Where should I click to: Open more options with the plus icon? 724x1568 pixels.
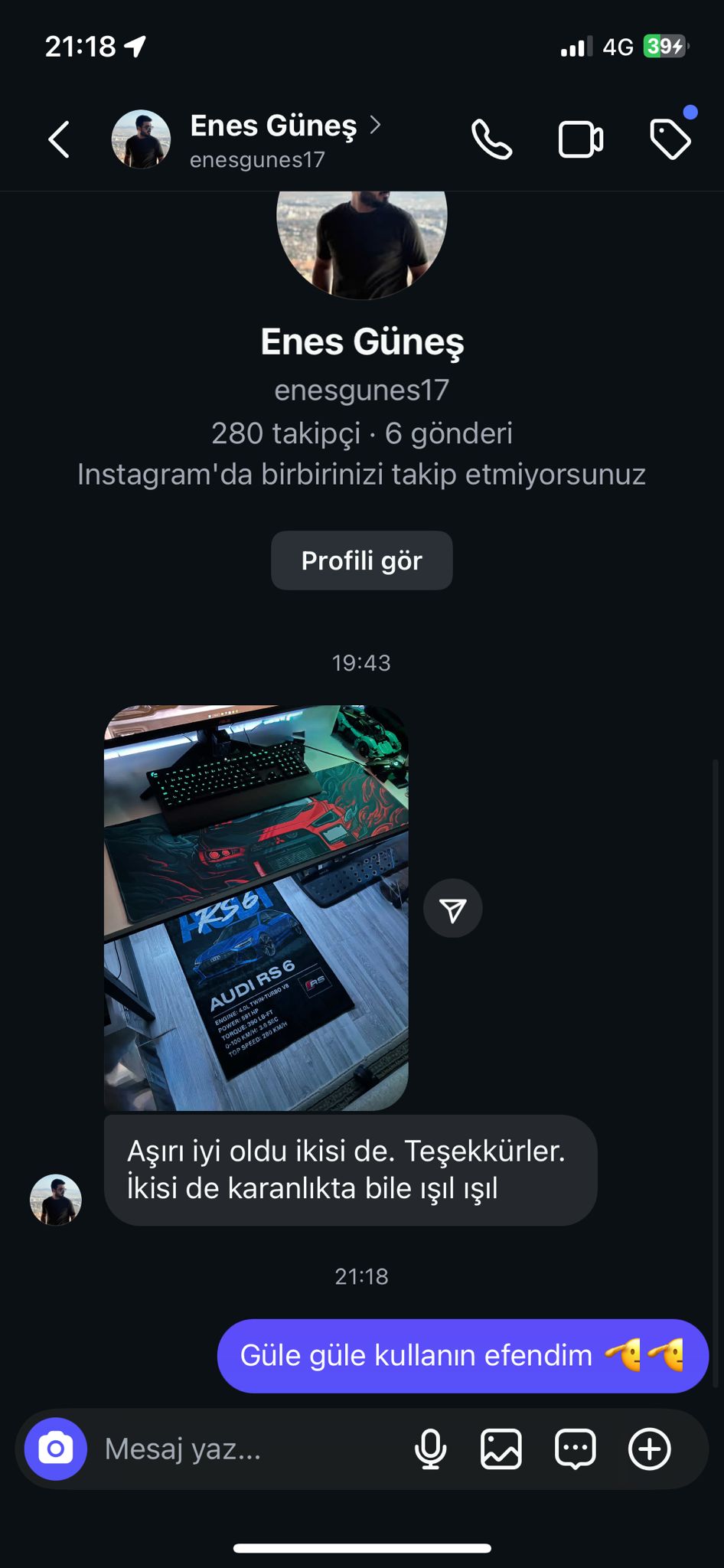coord(649,1449)
